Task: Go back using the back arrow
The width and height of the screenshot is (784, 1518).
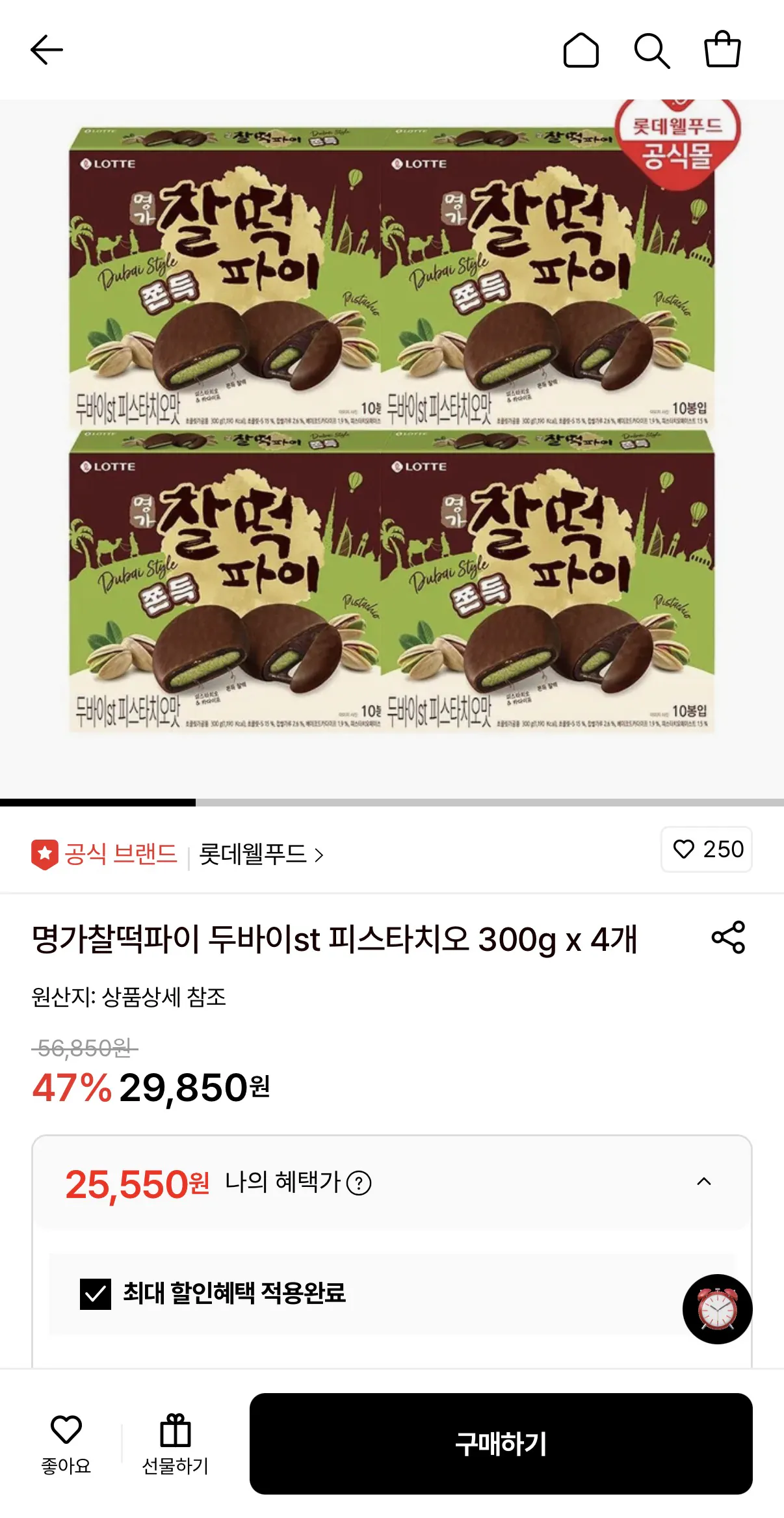Action: (47, 50)
